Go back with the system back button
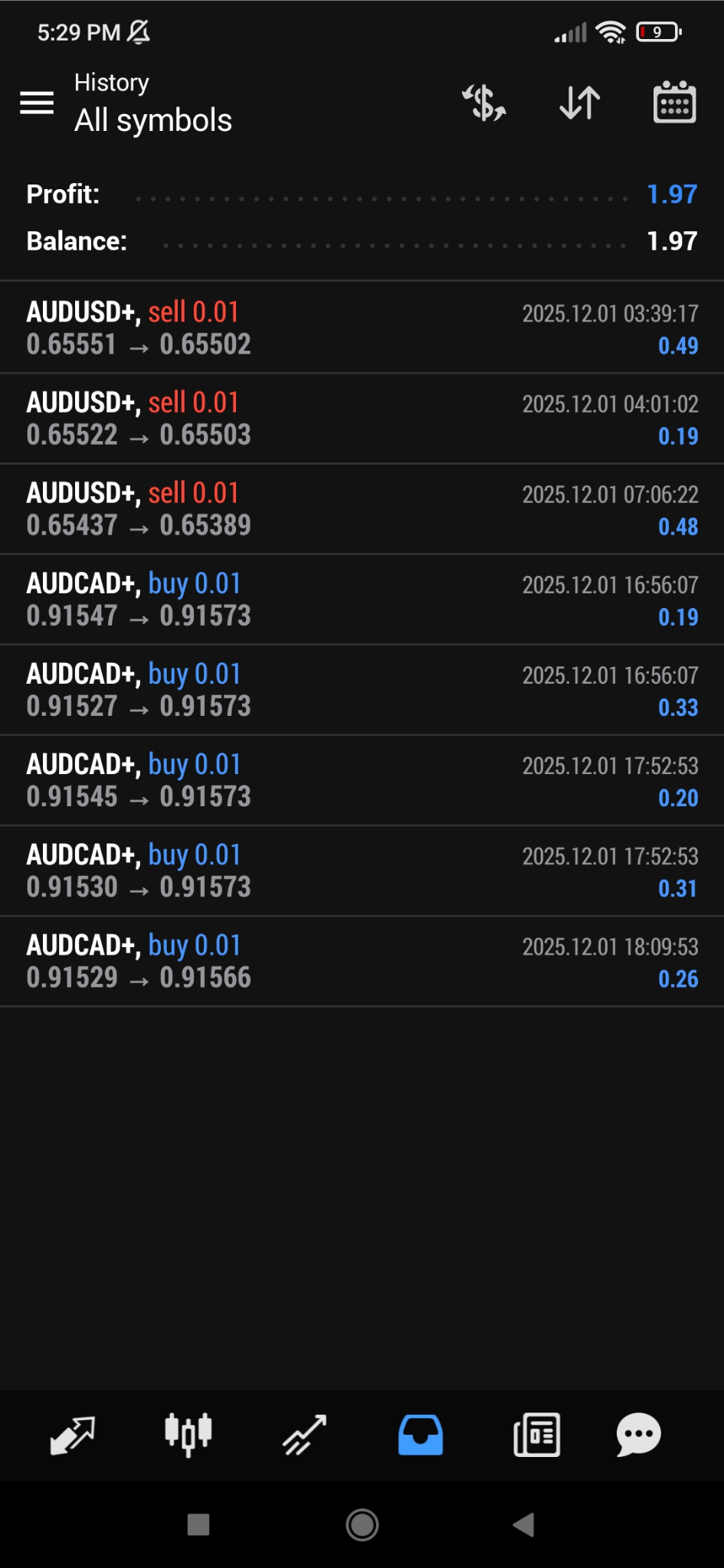The width and height of the screenshot is (724, 1568). 524,1524
